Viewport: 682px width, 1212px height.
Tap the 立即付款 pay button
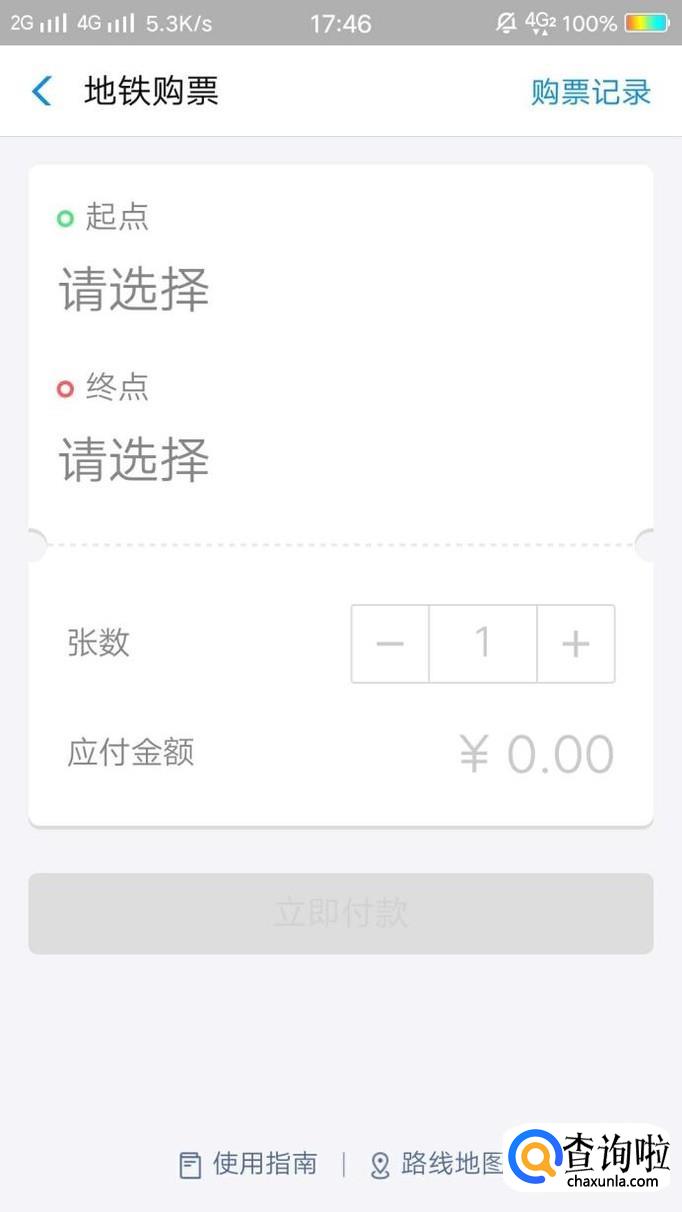pos(341,913)
